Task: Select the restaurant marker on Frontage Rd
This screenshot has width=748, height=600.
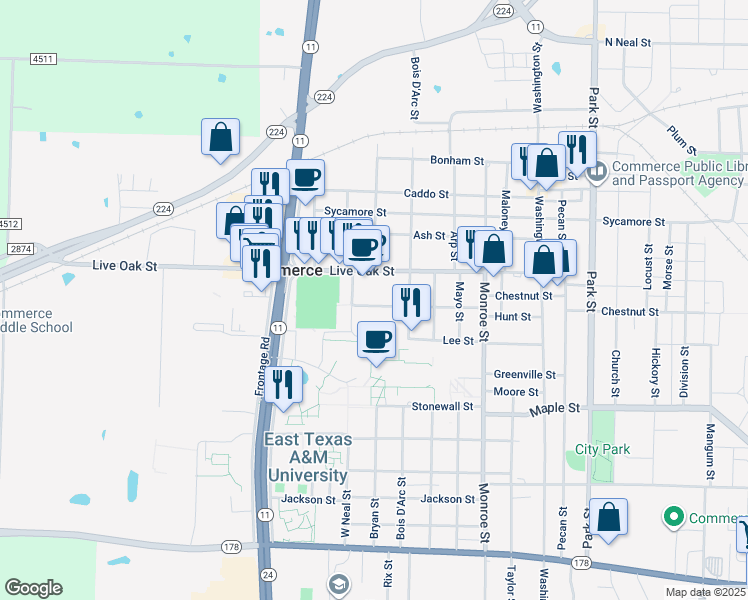Action: (x=284, y=385)
